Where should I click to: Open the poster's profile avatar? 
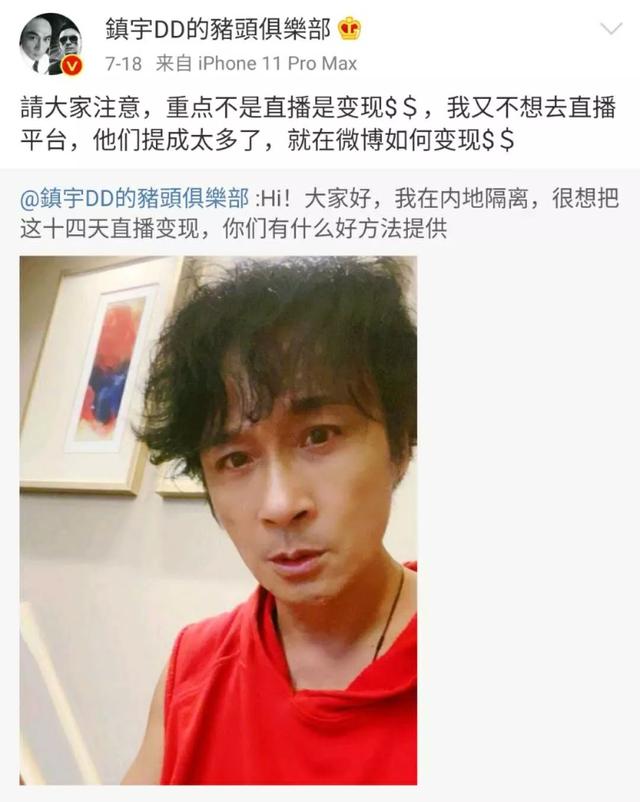[x=50, y=44]
